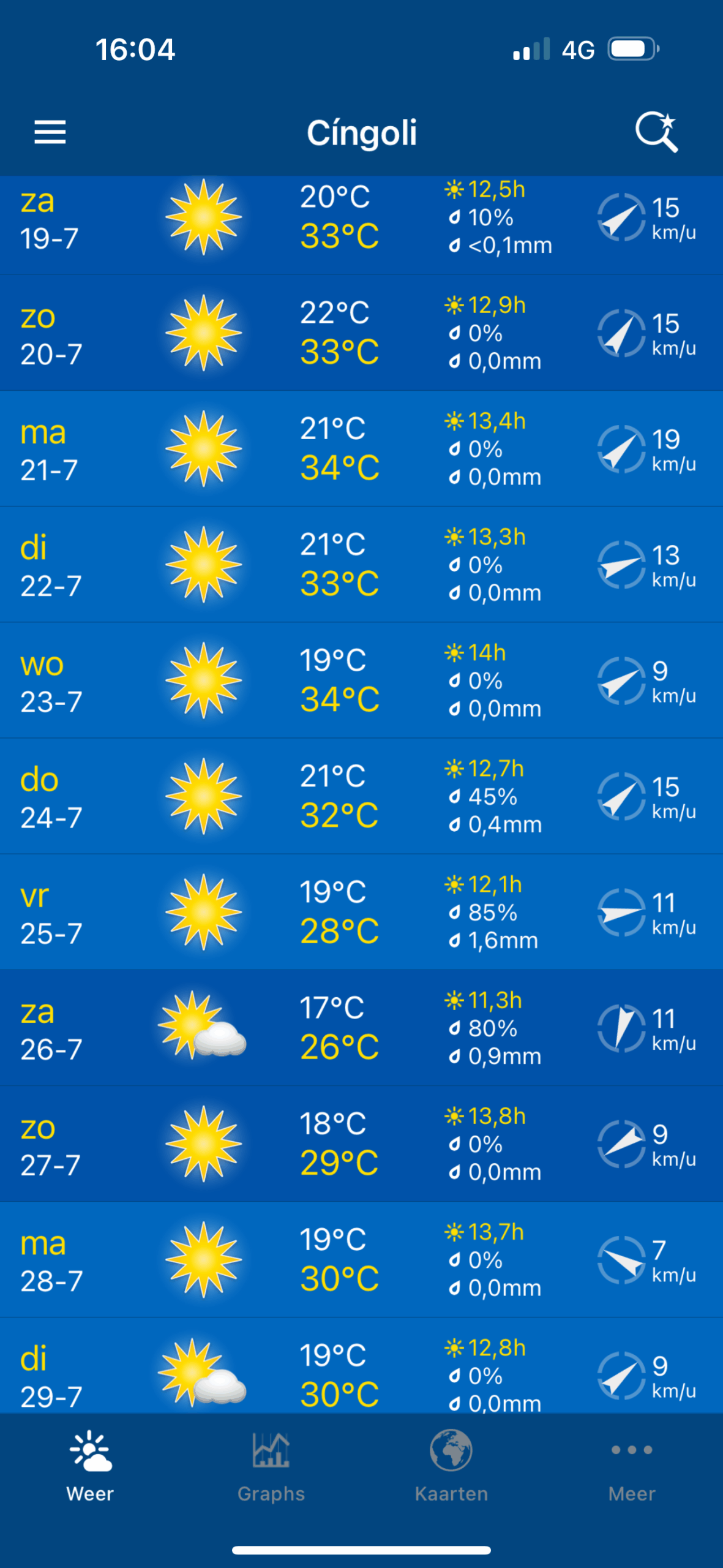The height and width of the screenshot is (1568, 723).
Task: Open forecast for za 19-7
Action: pyautogui.click(x=361, y=225)
